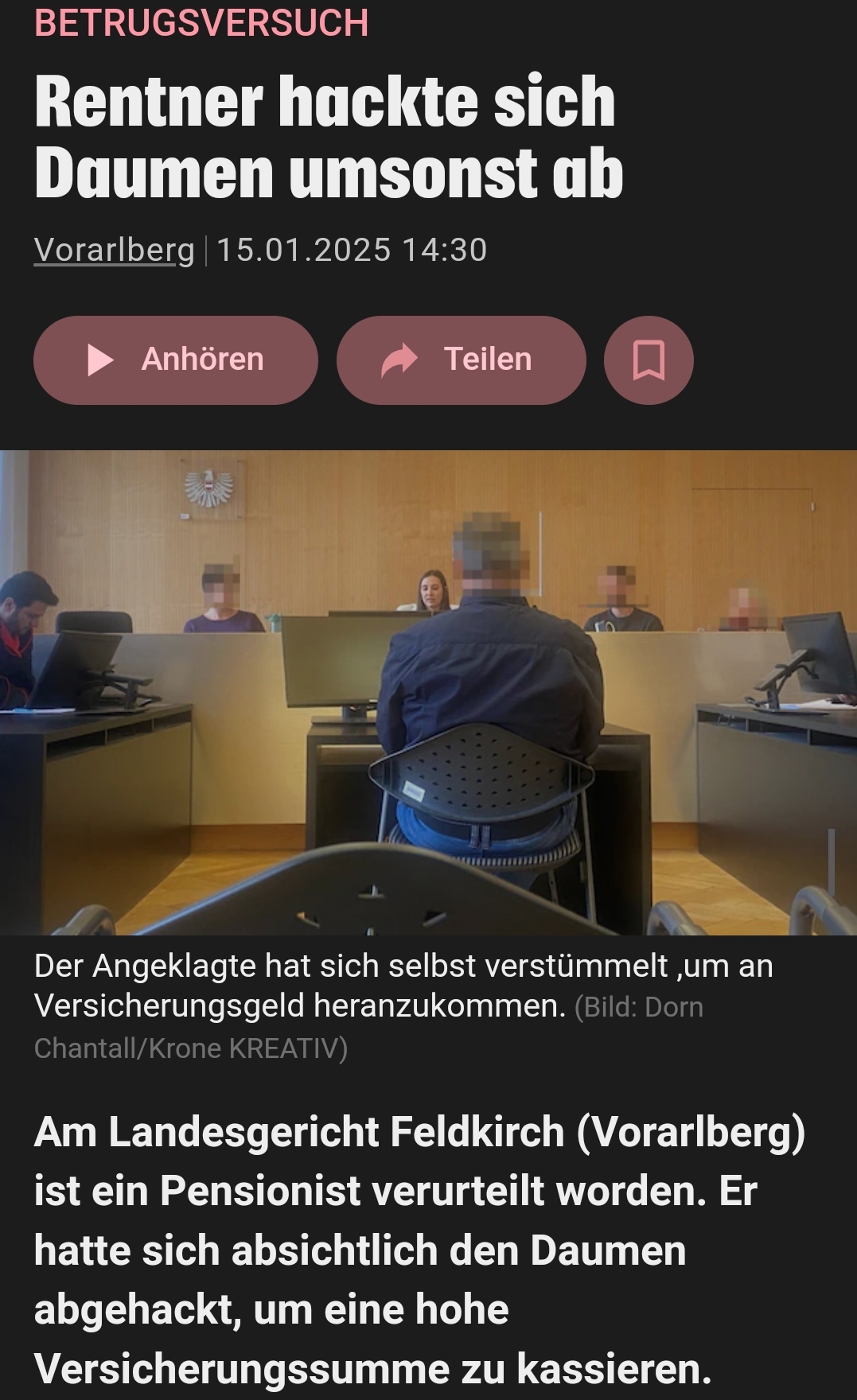Listen to the article with Anhören
The image size is (857, 1400).
point(176,360)
